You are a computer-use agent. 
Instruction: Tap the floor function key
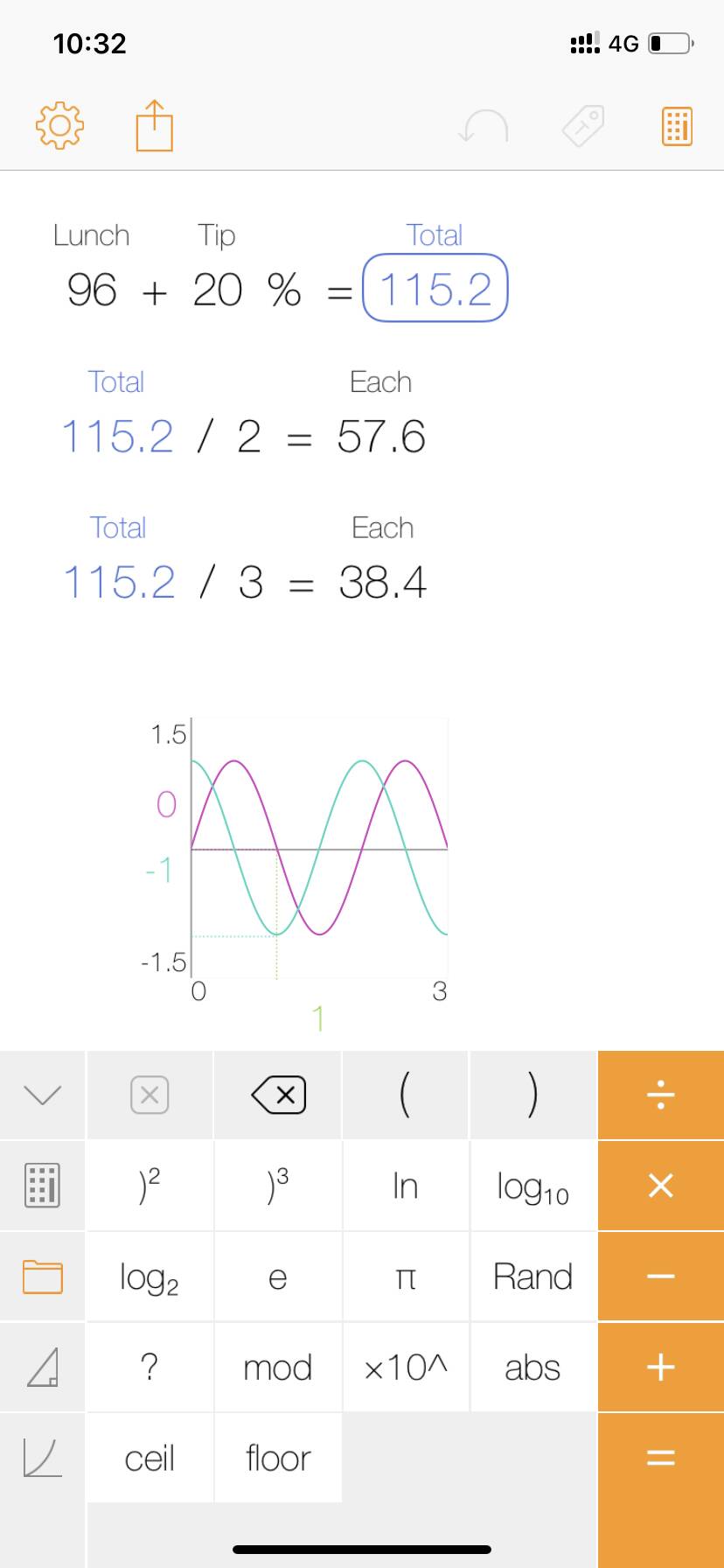tap(277, 1459)
